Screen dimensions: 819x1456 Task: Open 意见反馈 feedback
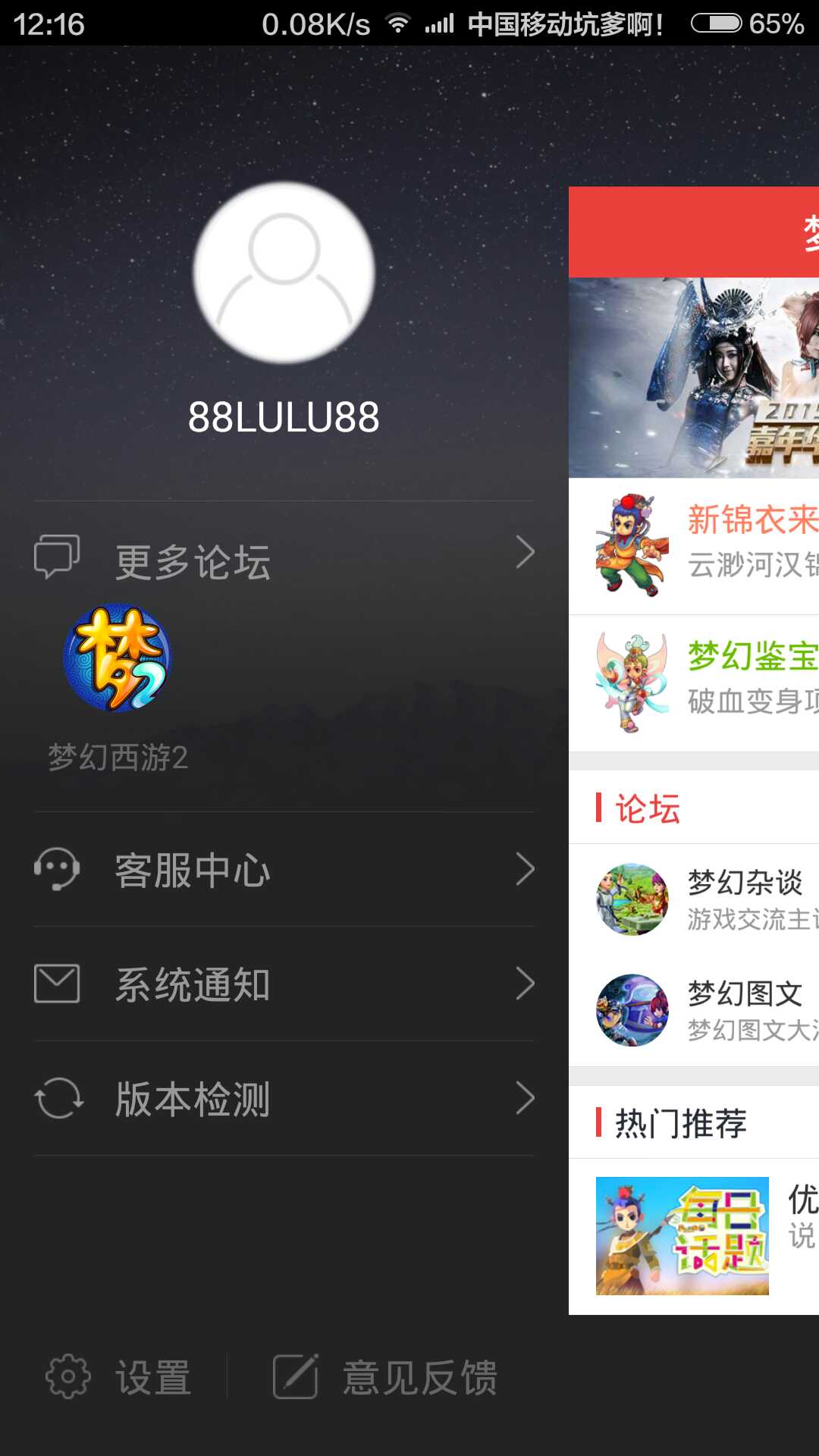(385, 1376)
